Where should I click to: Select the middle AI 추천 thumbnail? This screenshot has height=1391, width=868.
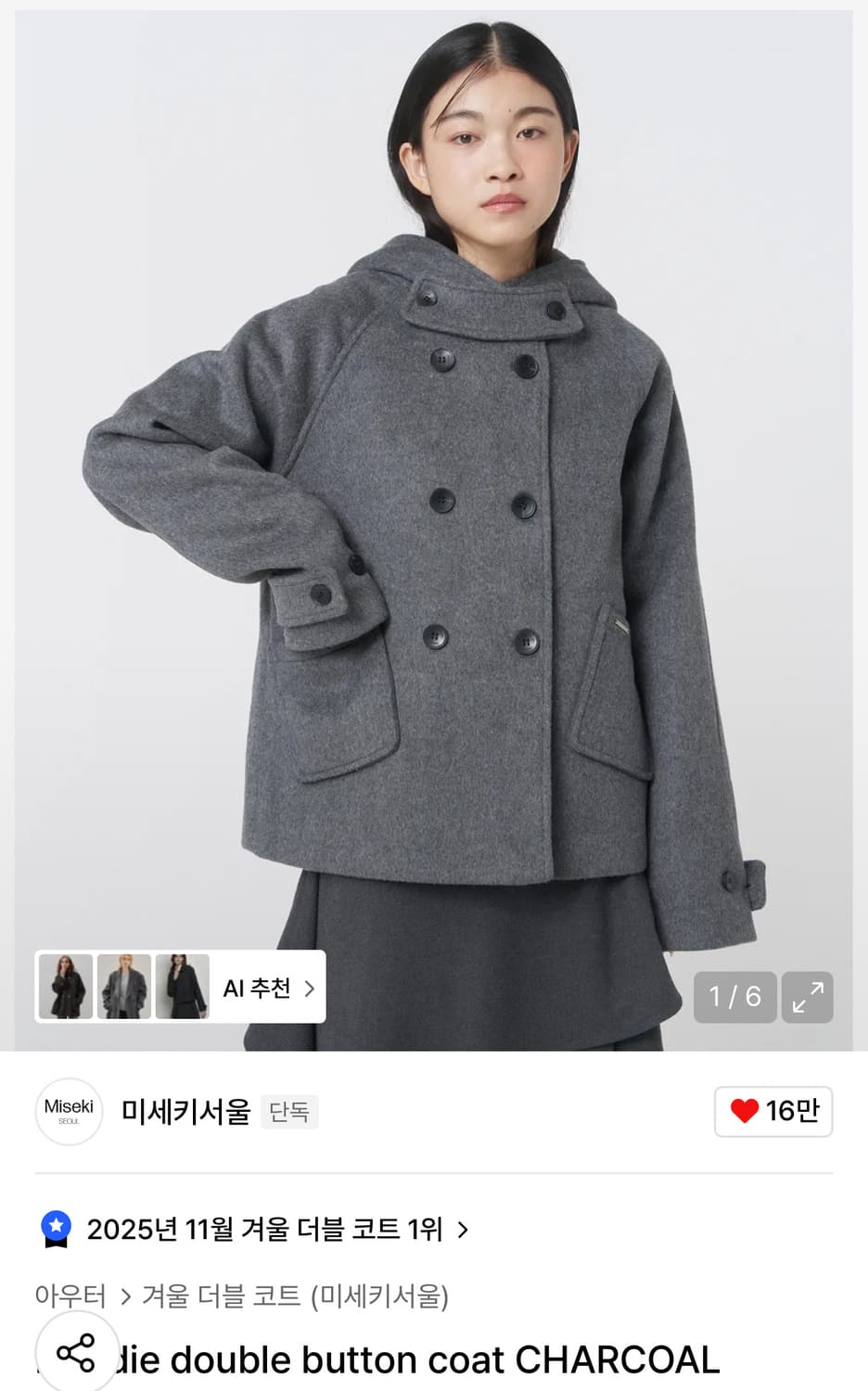tap(124, 986)
